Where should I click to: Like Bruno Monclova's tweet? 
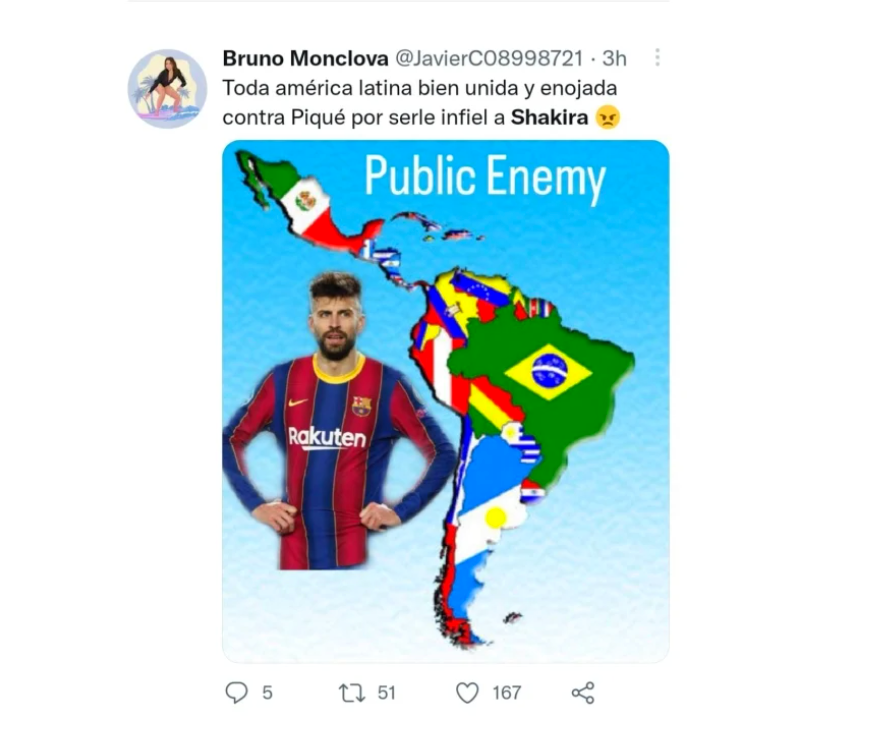pyautogui.click(x=467, y=692)
